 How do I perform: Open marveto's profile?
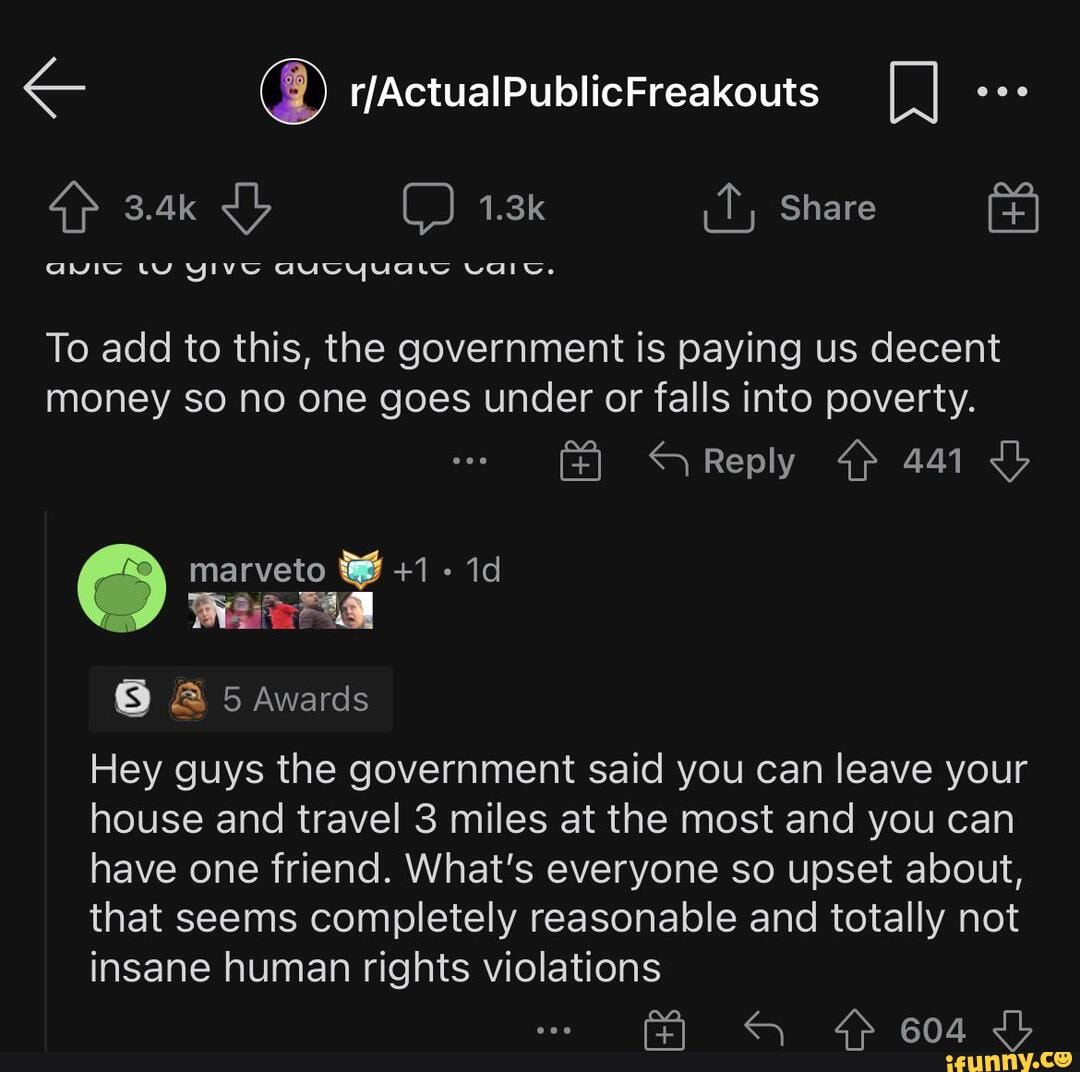point(256,570)
